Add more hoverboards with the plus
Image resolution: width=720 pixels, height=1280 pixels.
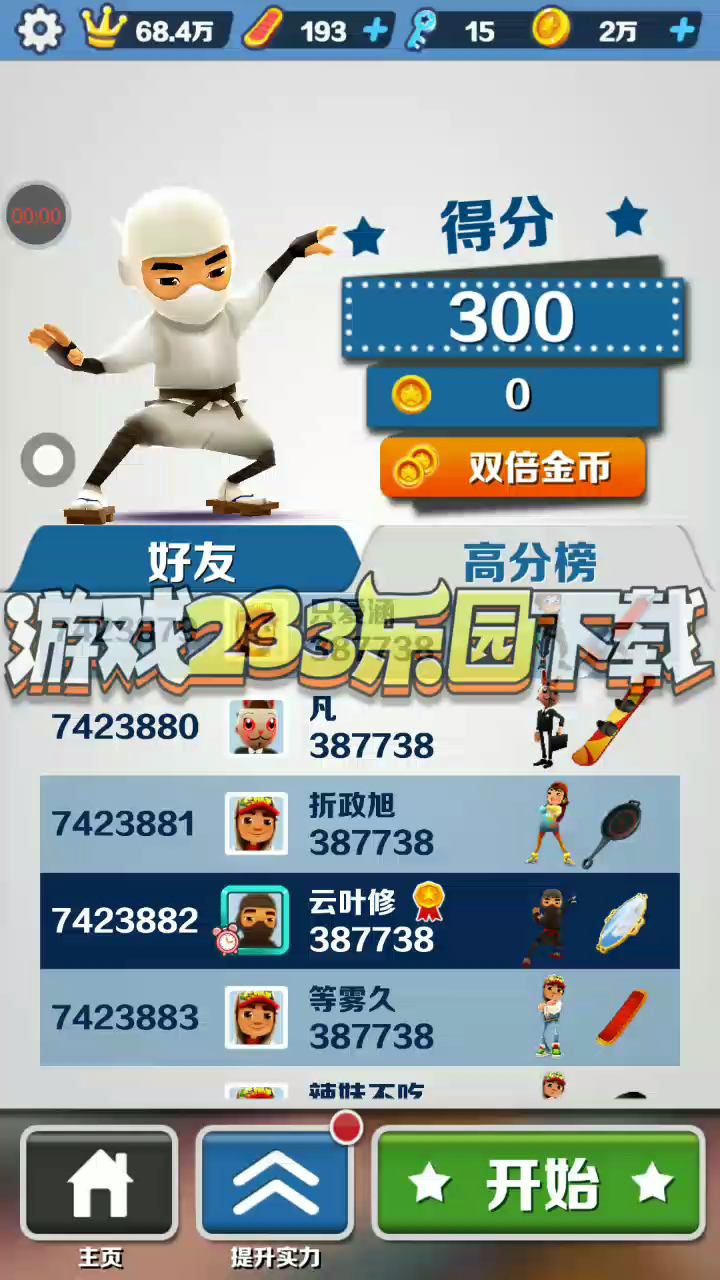point(376,31)
